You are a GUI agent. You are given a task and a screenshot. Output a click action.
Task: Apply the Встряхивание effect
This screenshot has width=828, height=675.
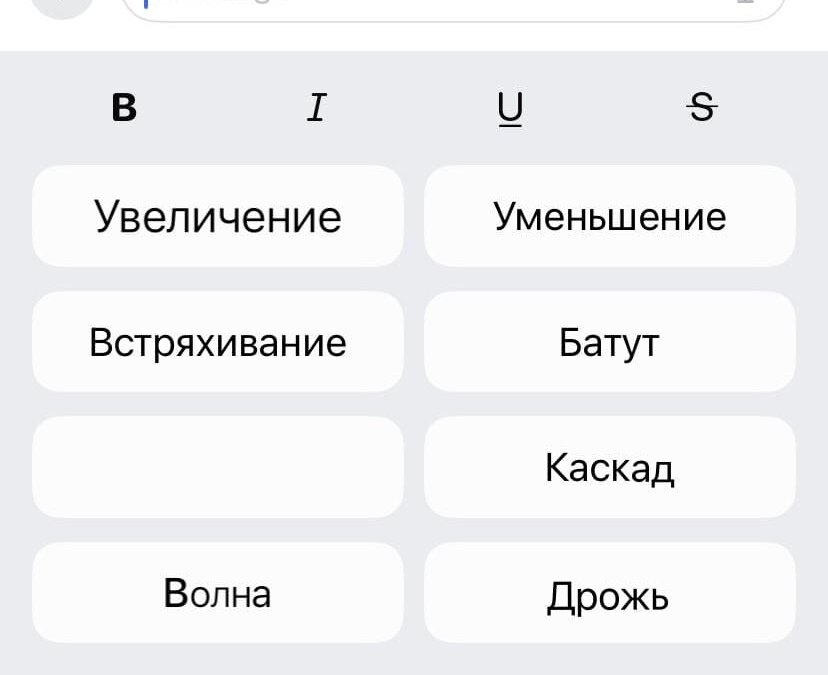pyautogui.click(x=218, y=342)
